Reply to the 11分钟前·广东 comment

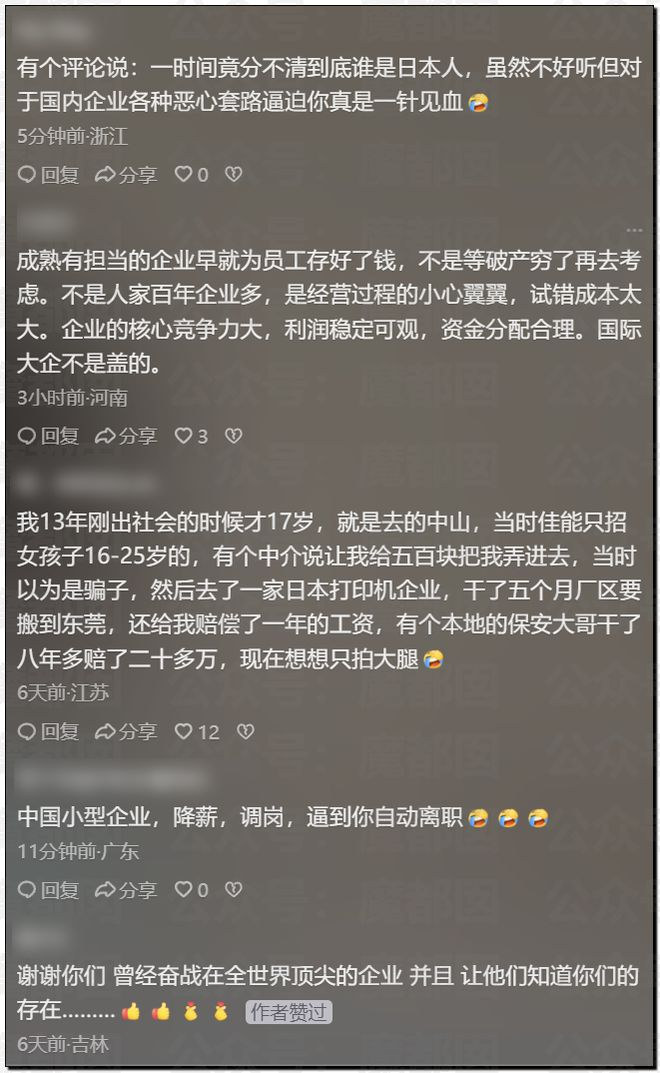pyautogui.click(x=48, y=889)
